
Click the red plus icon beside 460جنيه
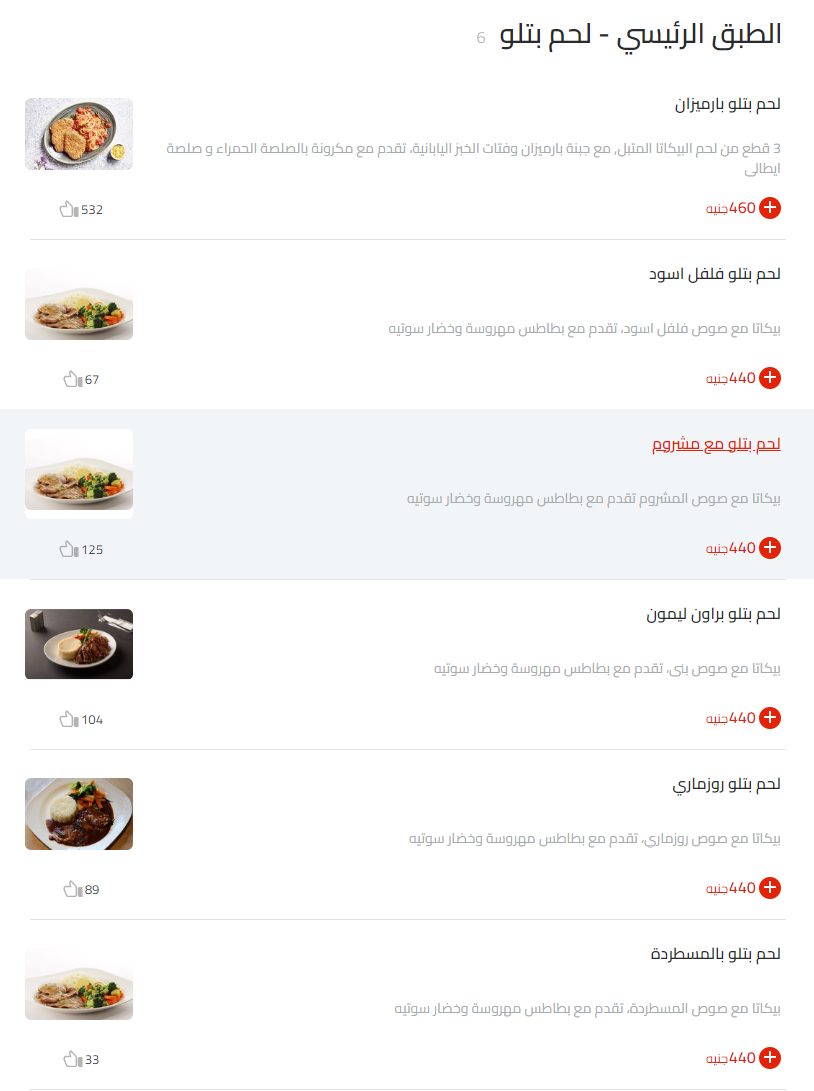tap(769, 209)
